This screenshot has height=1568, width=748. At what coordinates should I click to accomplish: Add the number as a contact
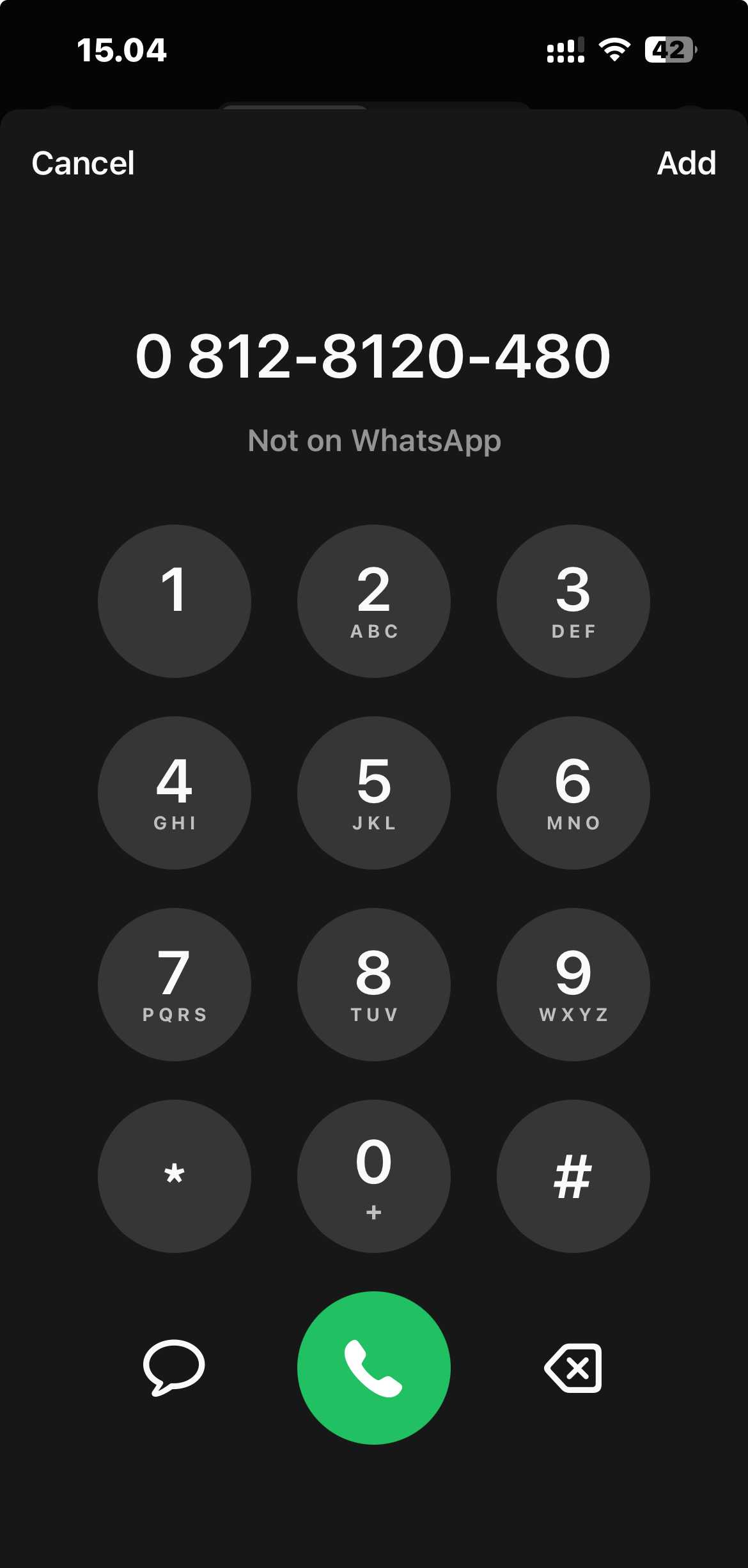686,164
